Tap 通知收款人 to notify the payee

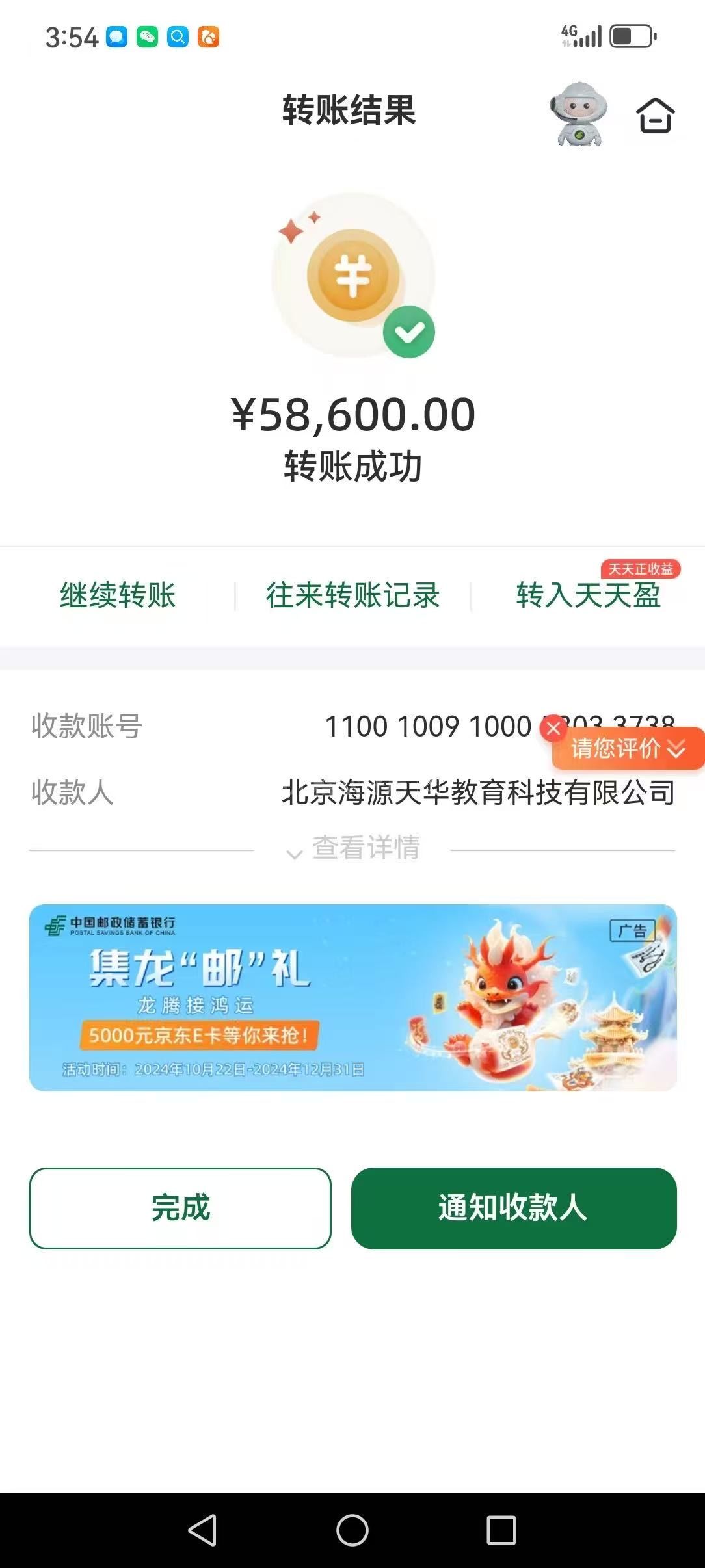[514, 1208]
